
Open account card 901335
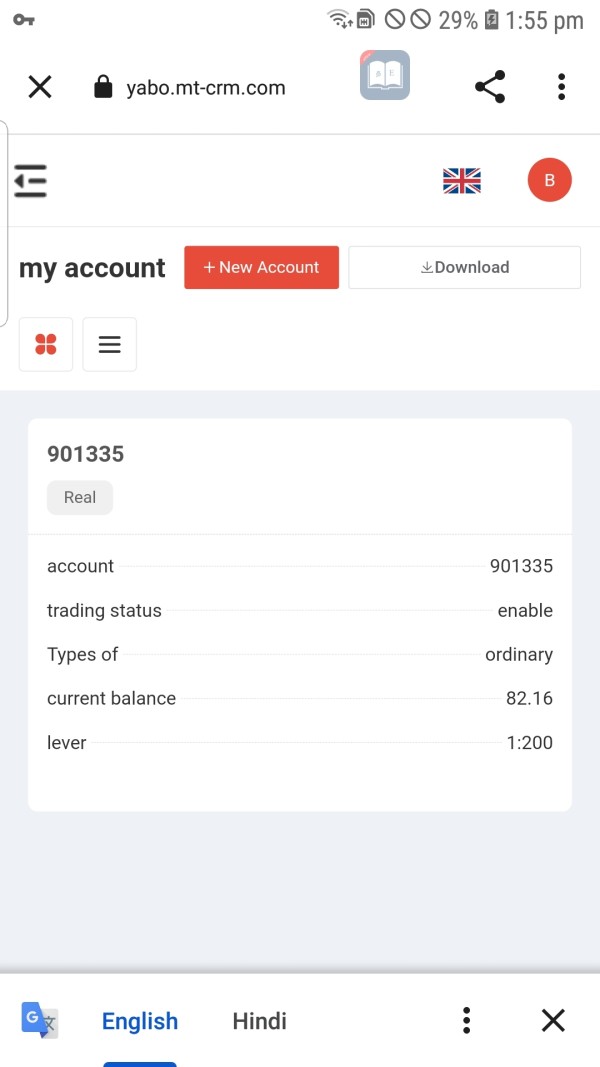point(300,614)
